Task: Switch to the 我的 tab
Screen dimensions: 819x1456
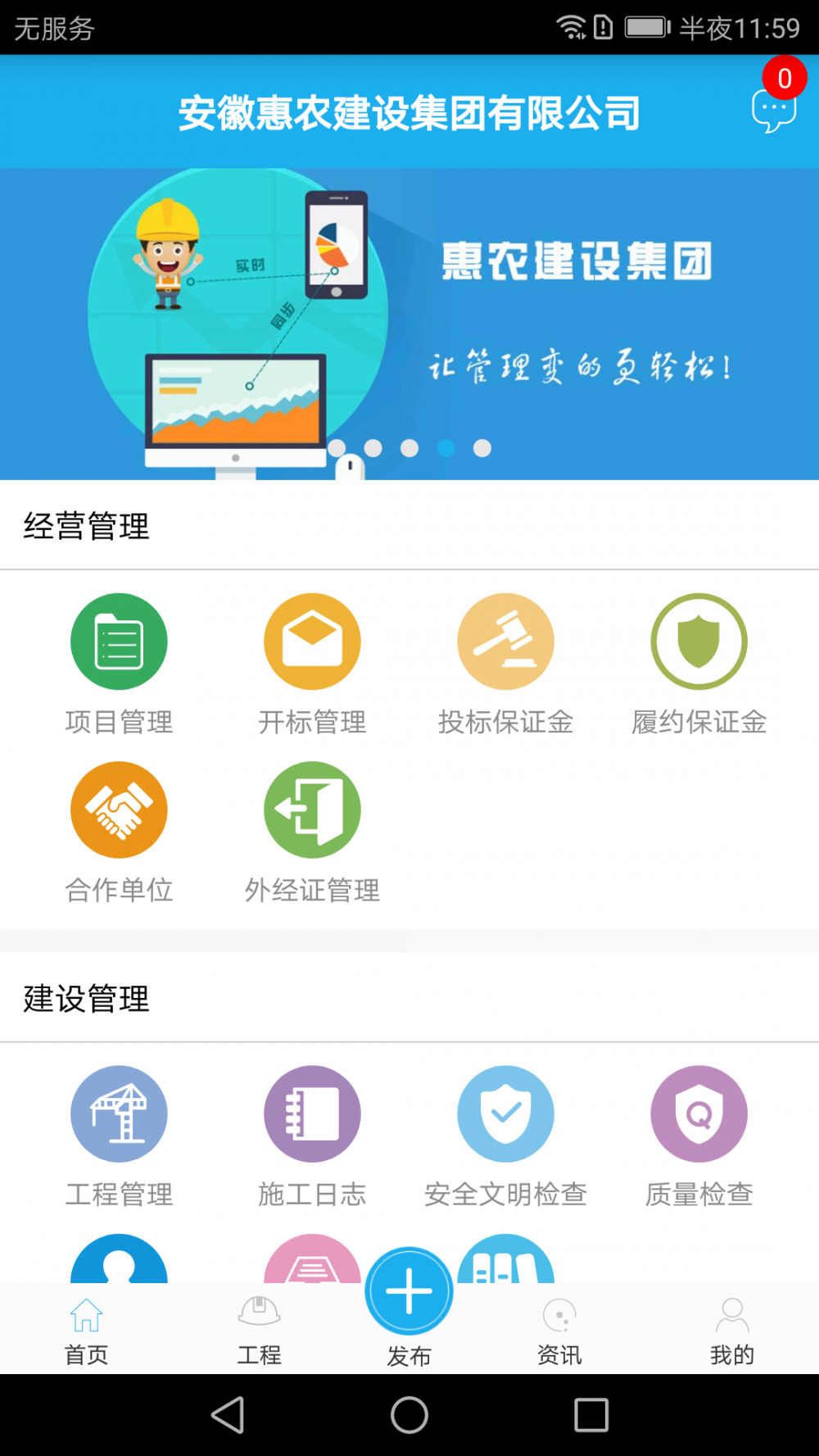Action: point(732,1331)
